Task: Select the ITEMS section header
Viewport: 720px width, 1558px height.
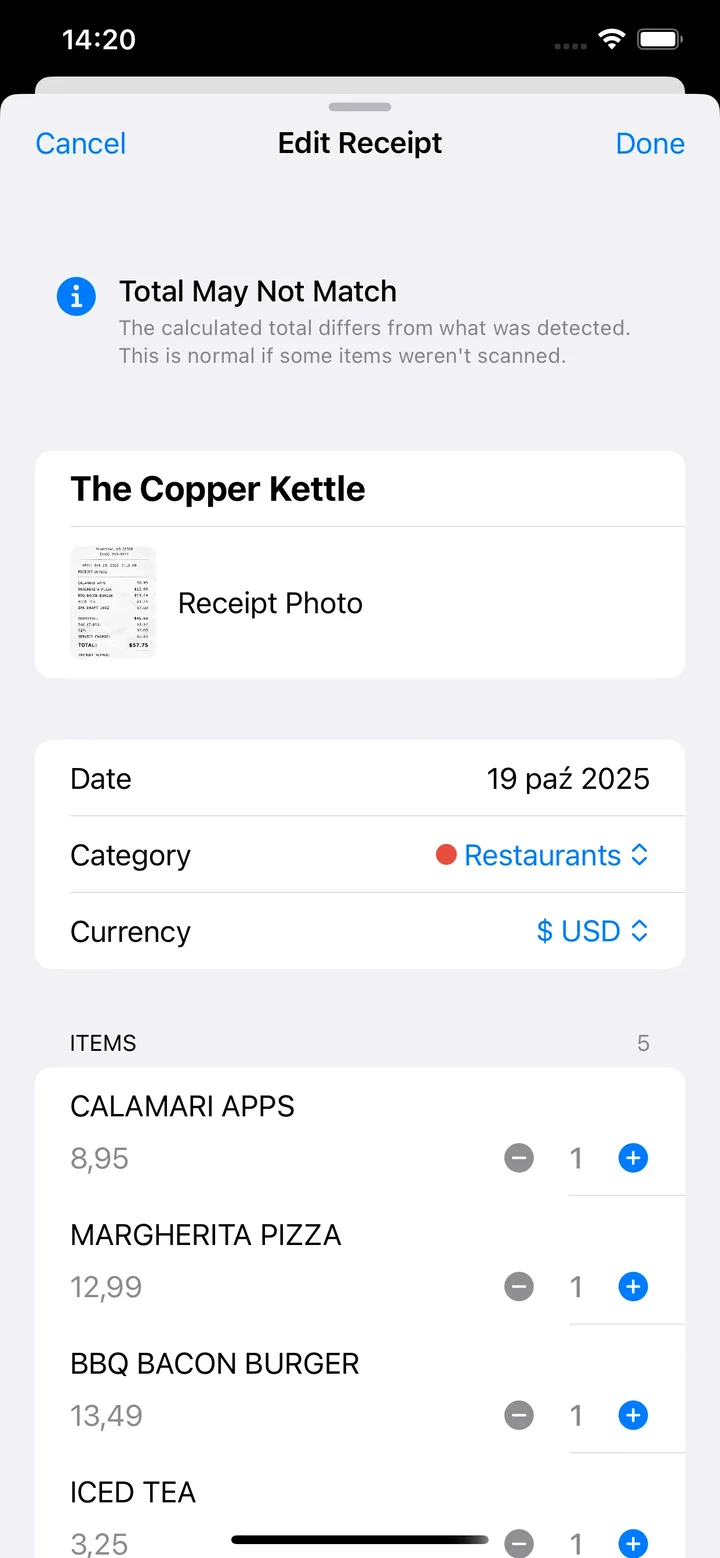Action: [x=103, y=1043]
